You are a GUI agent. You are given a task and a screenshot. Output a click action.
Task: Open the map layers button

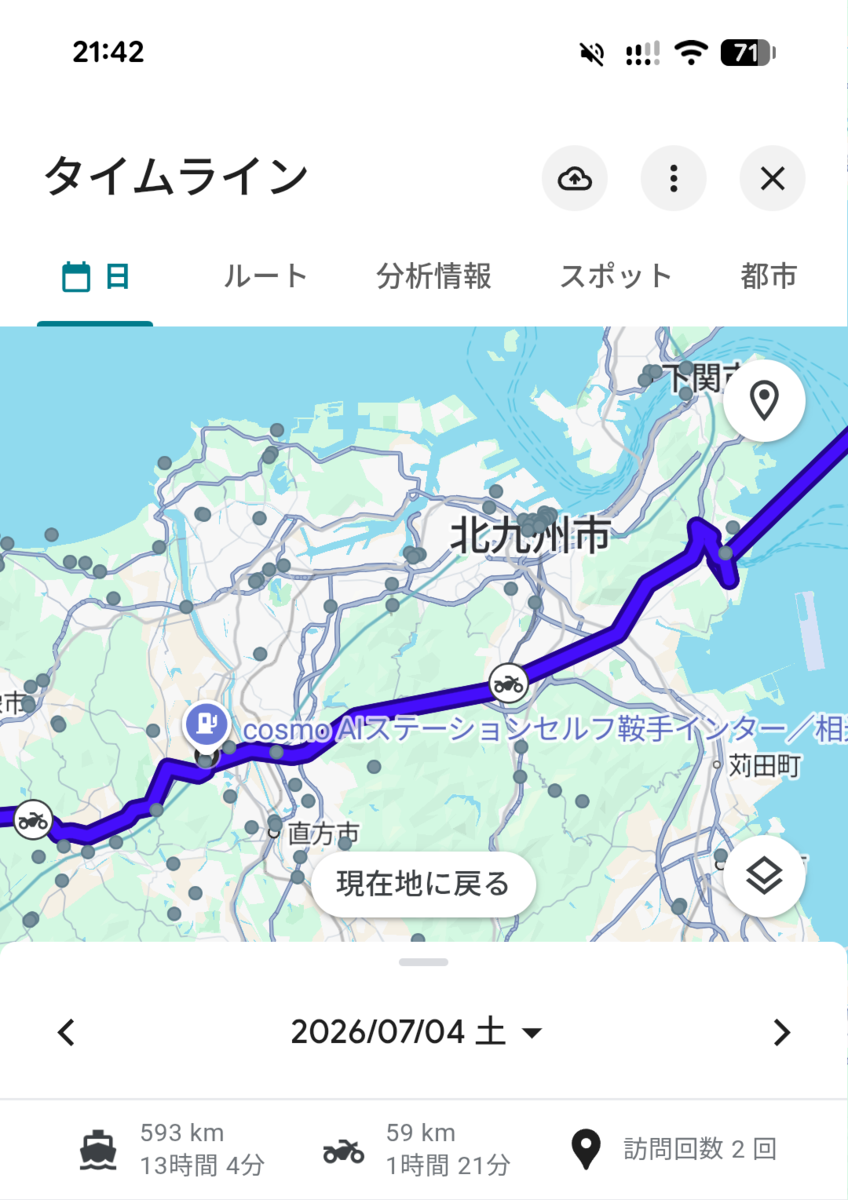(x=765, y=877)
